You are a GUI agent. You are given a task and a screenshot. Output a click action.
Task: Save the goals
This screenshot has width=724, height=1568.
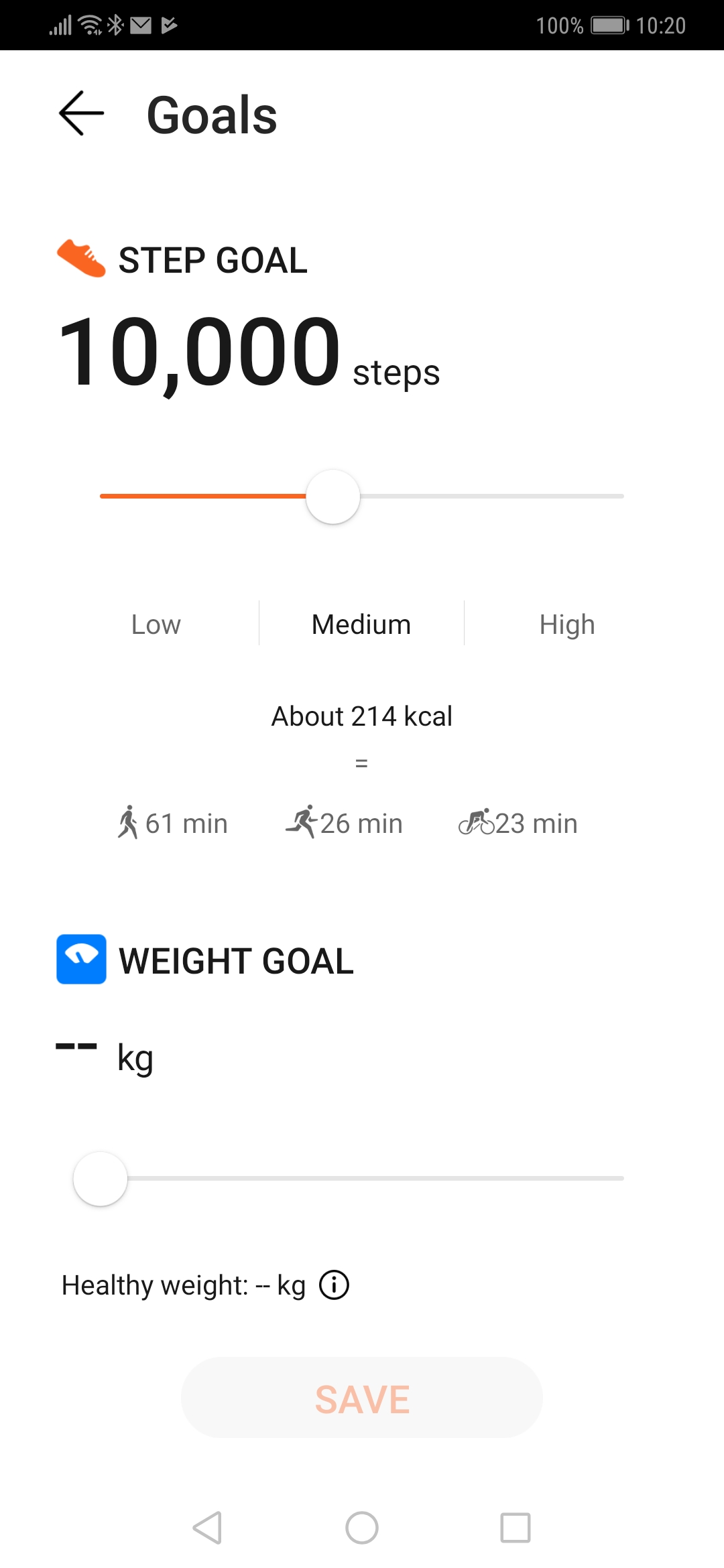tap(362, 1398)
